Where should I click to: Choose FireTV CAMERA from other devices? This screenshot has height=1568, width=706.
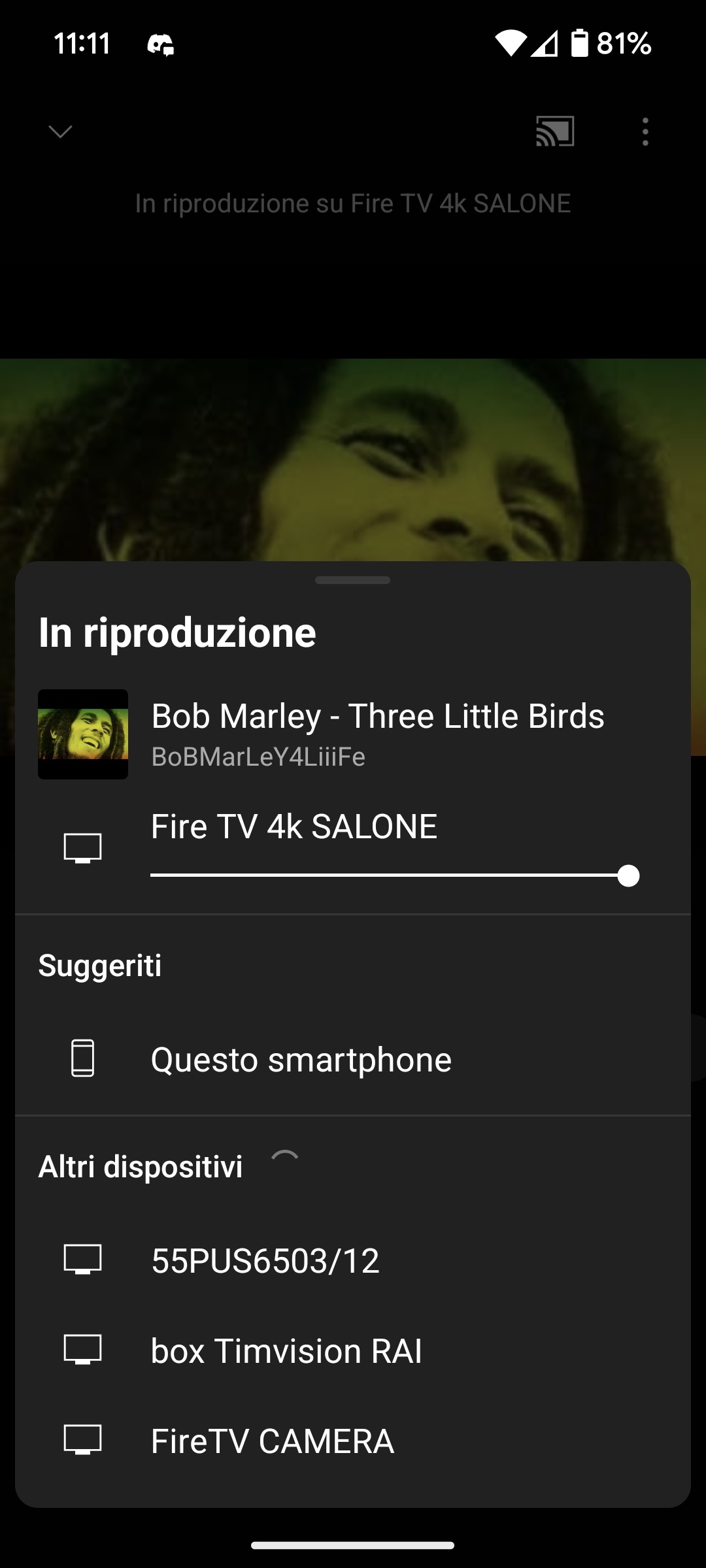(273, 1441)
